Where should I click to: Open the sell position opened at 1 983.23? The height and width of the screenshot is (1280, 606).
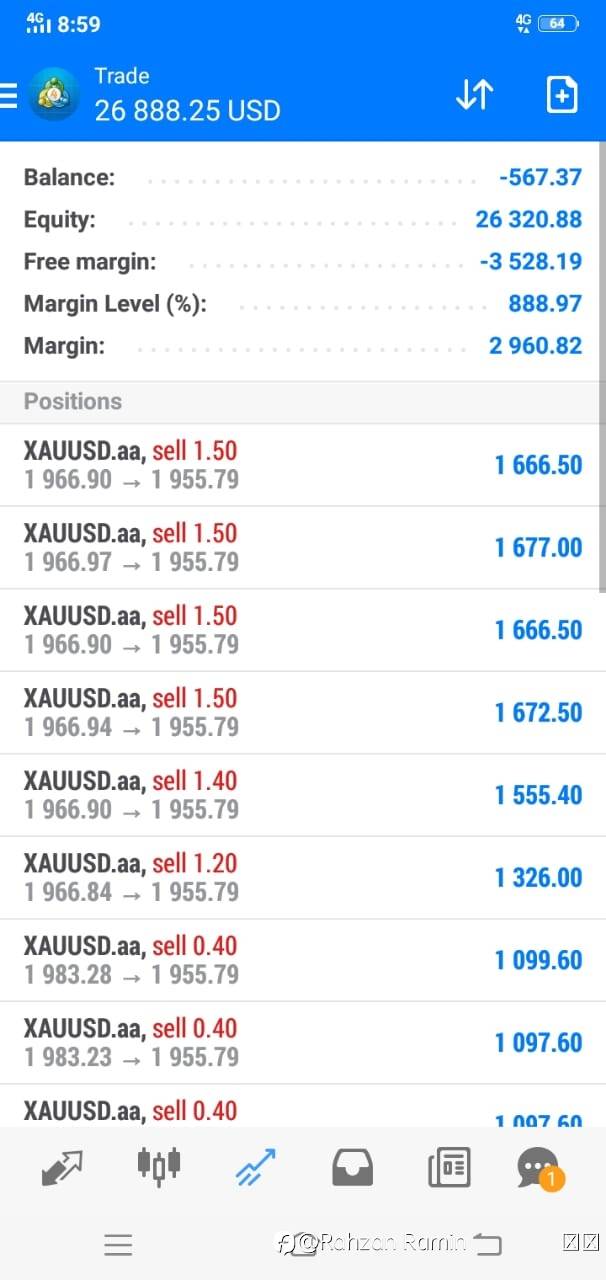pyautogui.click(x=303, y=1042)
